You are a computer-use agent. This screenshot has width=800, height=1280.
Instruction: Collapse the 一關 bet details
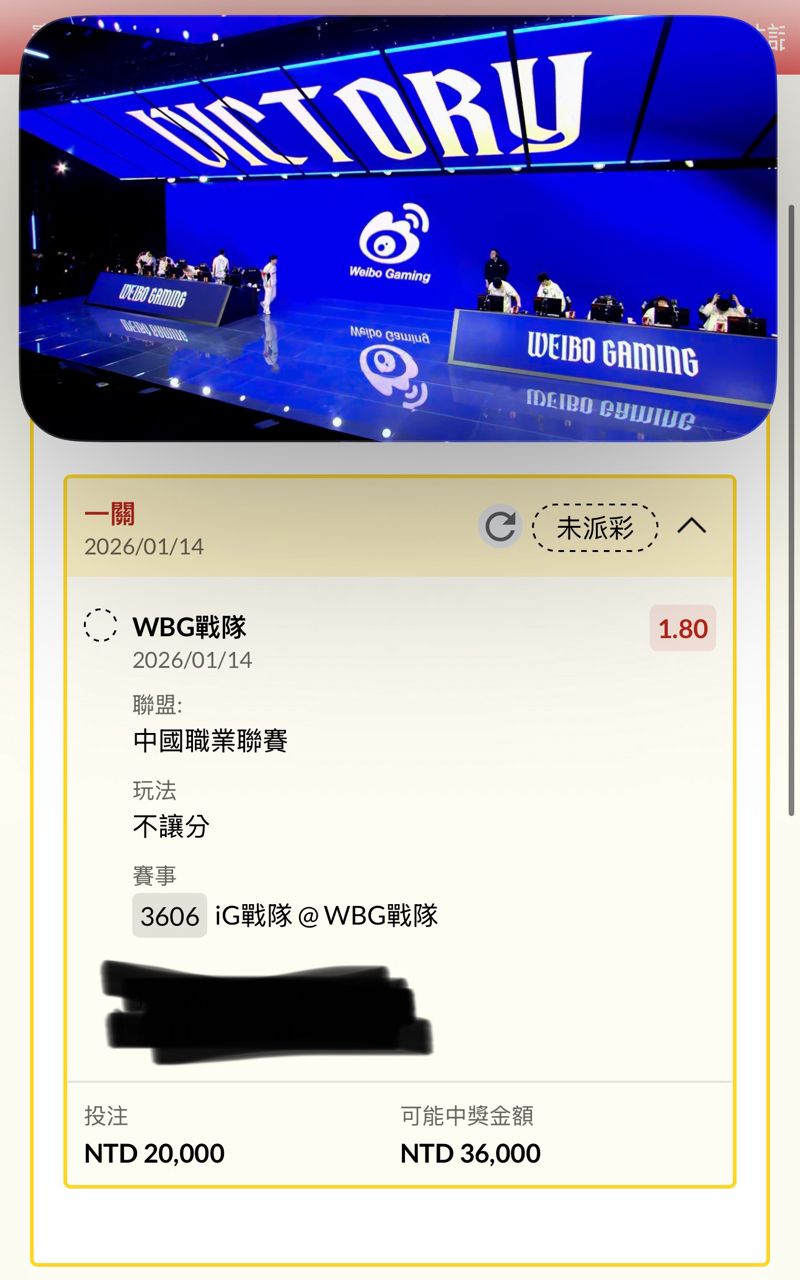692,526
